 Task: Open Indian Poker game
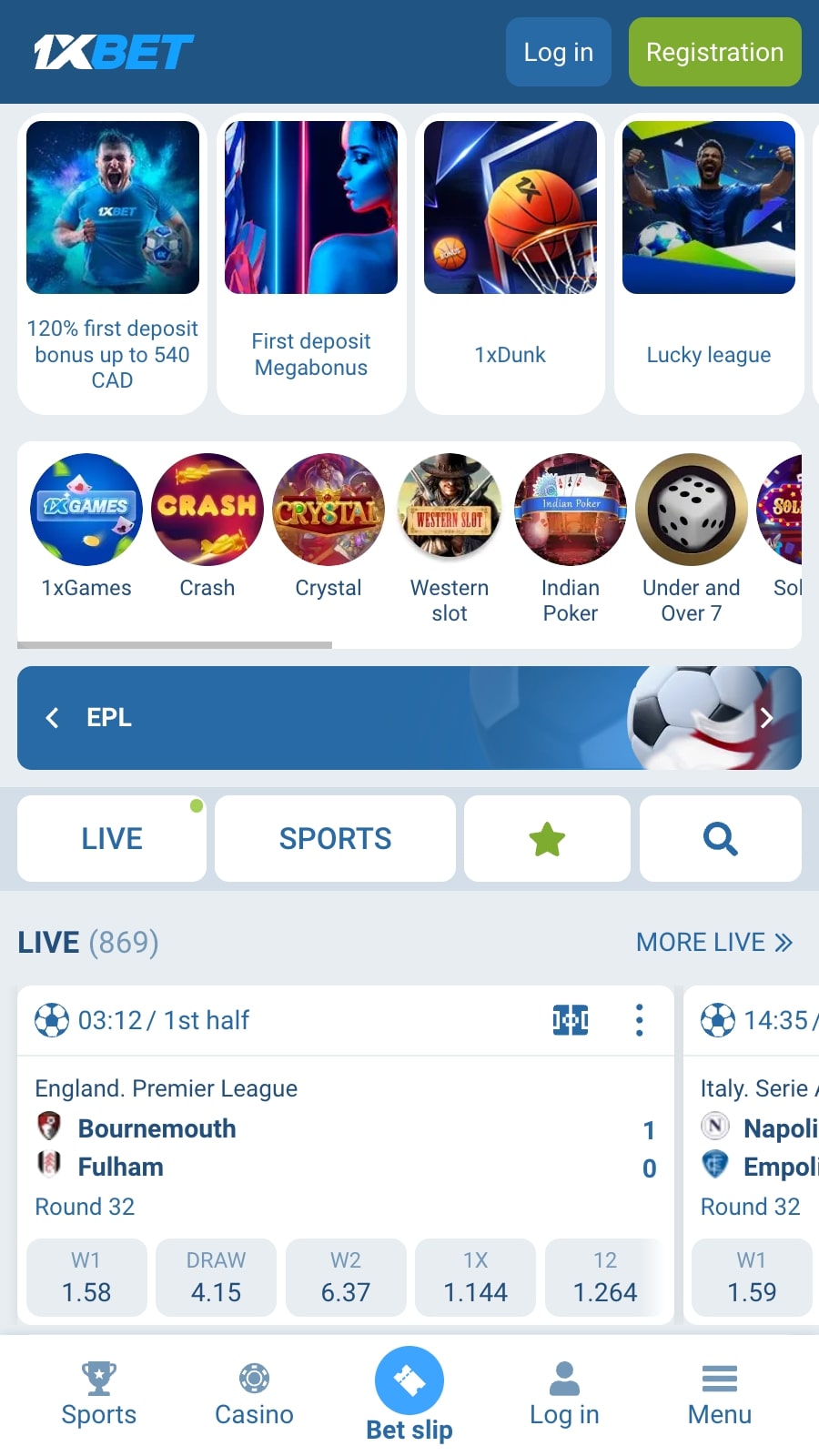pos(571,537)
